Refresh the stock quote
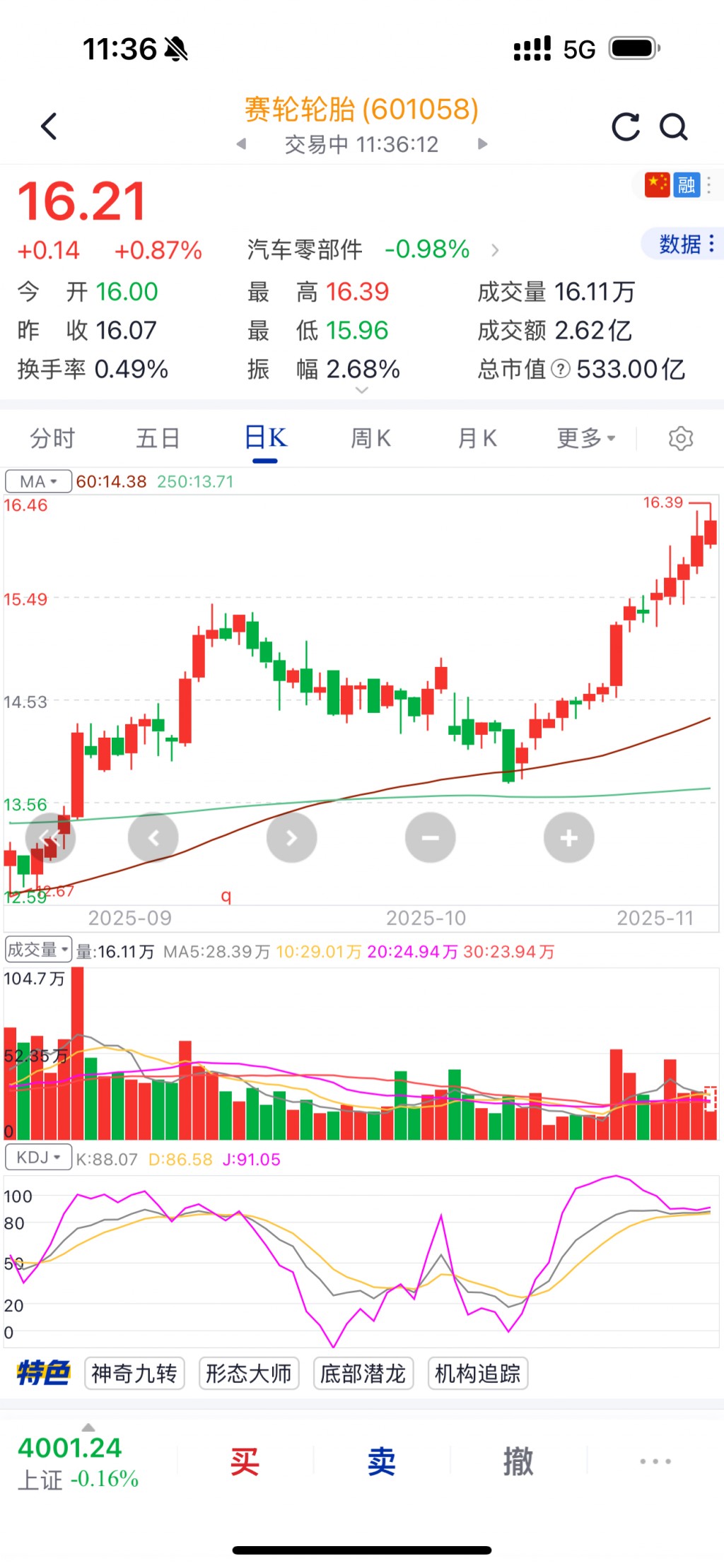This screenshot has width=724, height=1568. pyautogui.click(x=625, y=127)
